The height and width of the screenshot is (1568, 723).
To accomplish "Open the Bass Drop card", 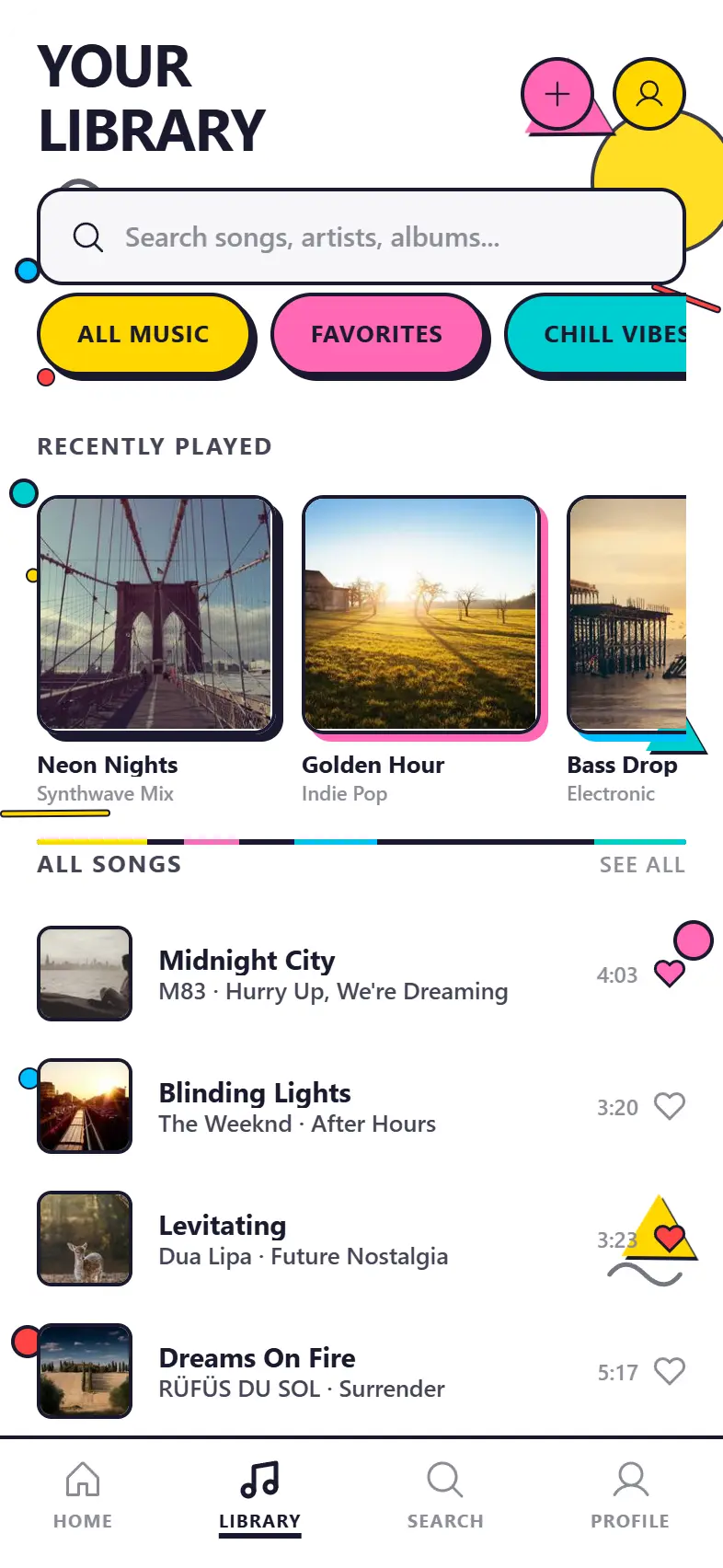I will tap(627, 614).
